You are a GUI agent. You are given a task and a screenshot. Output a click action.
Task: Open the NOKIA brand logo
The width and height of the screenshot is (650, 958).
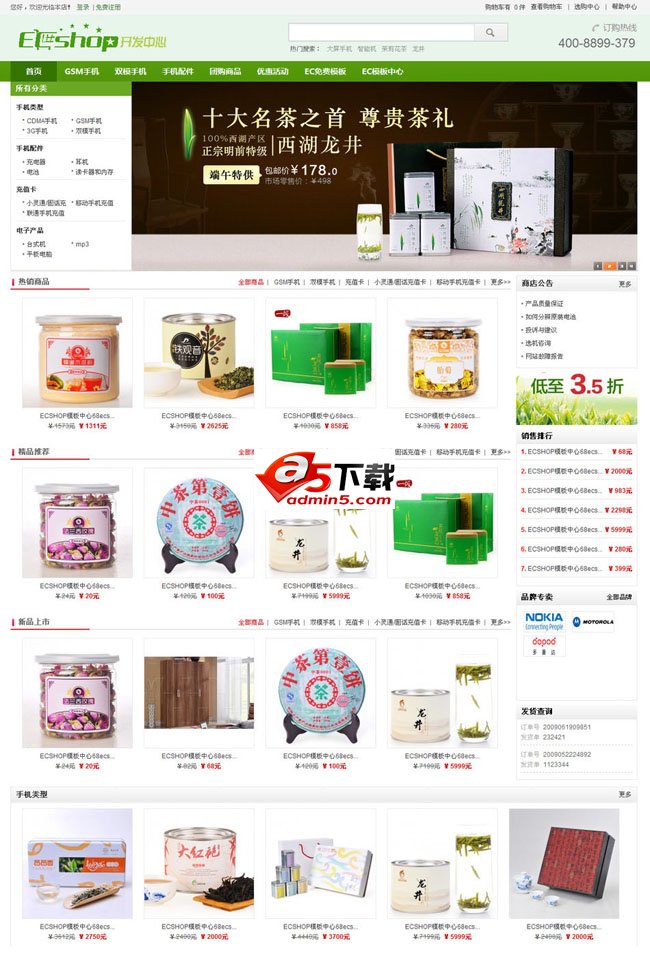click(x=545, y=621)
